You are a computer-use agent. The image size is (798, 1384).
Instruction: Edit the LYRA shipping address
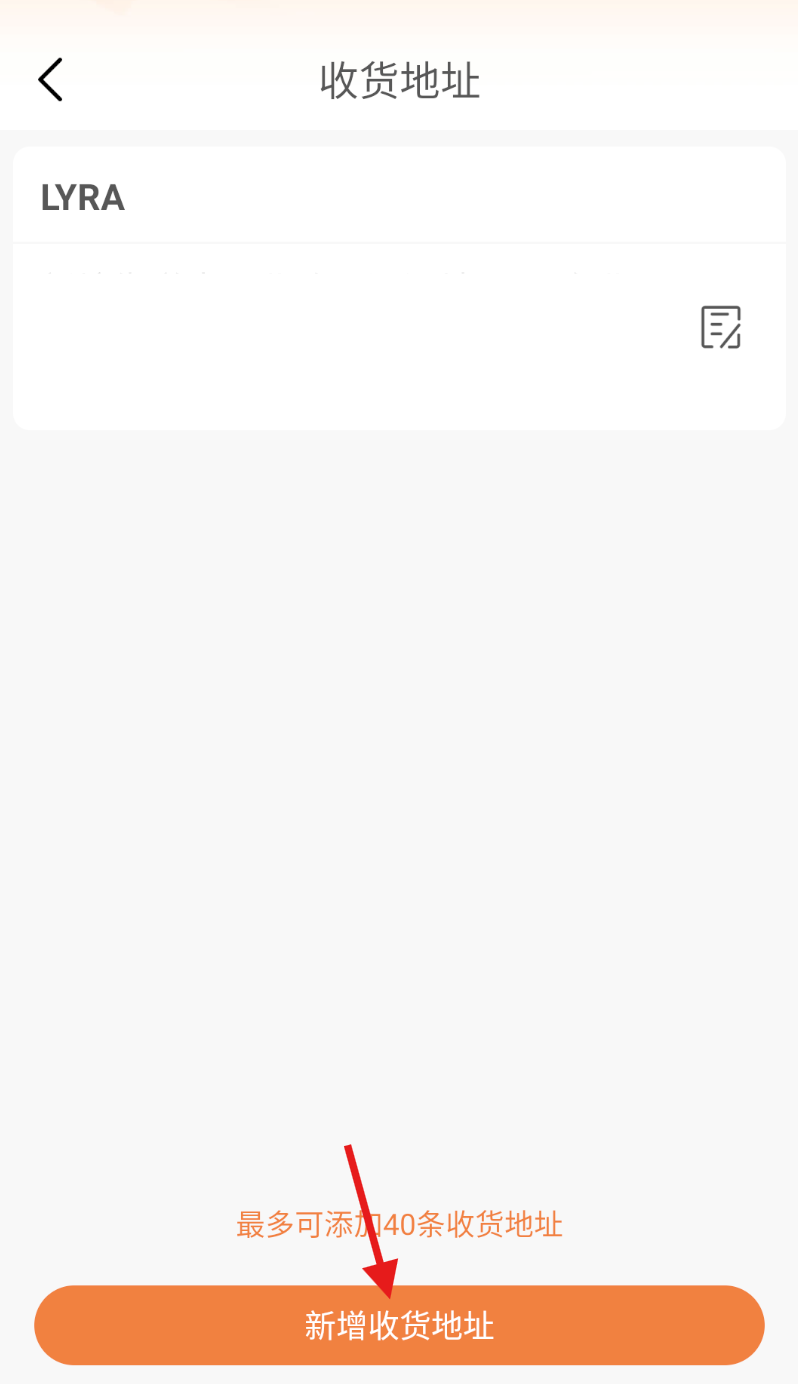720,327
